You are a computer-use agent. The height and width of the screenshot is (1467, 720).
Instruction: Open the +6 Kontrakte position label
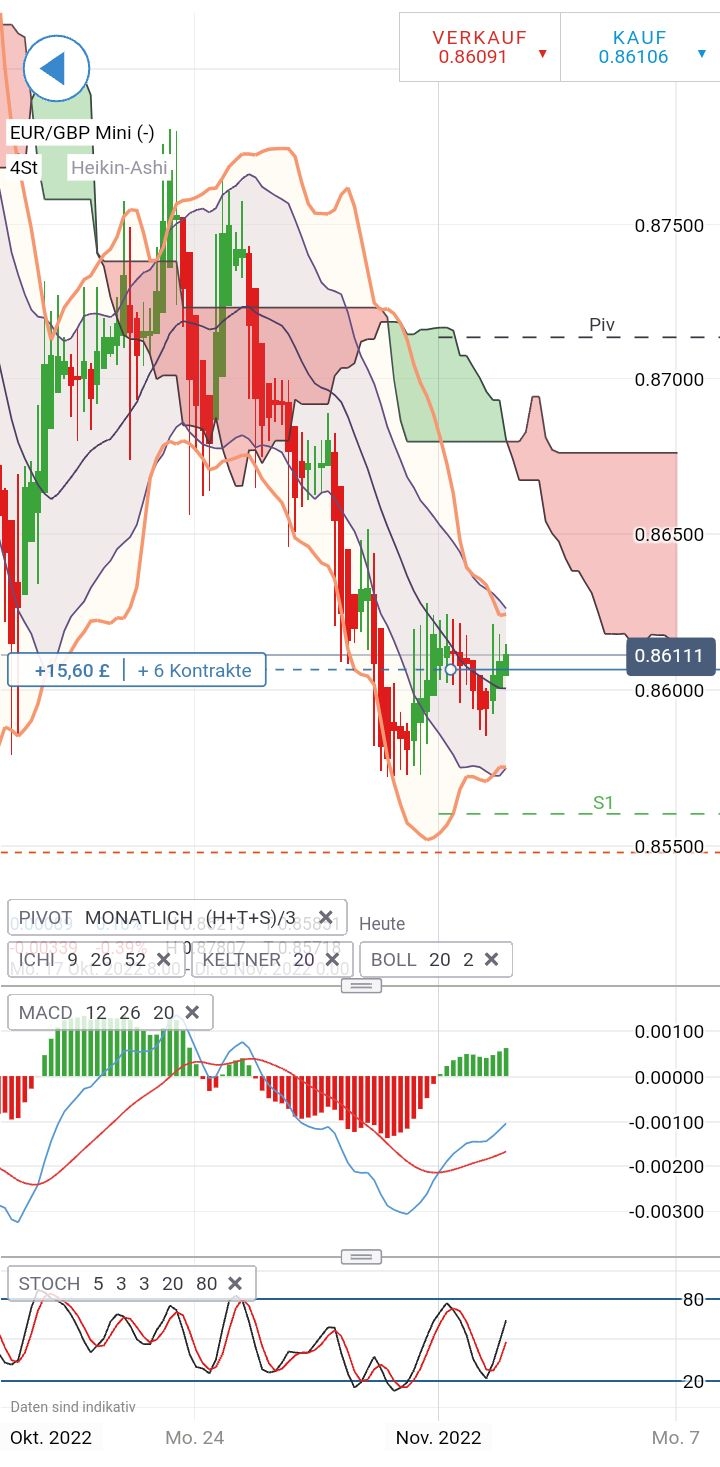[x=195, y=670]
